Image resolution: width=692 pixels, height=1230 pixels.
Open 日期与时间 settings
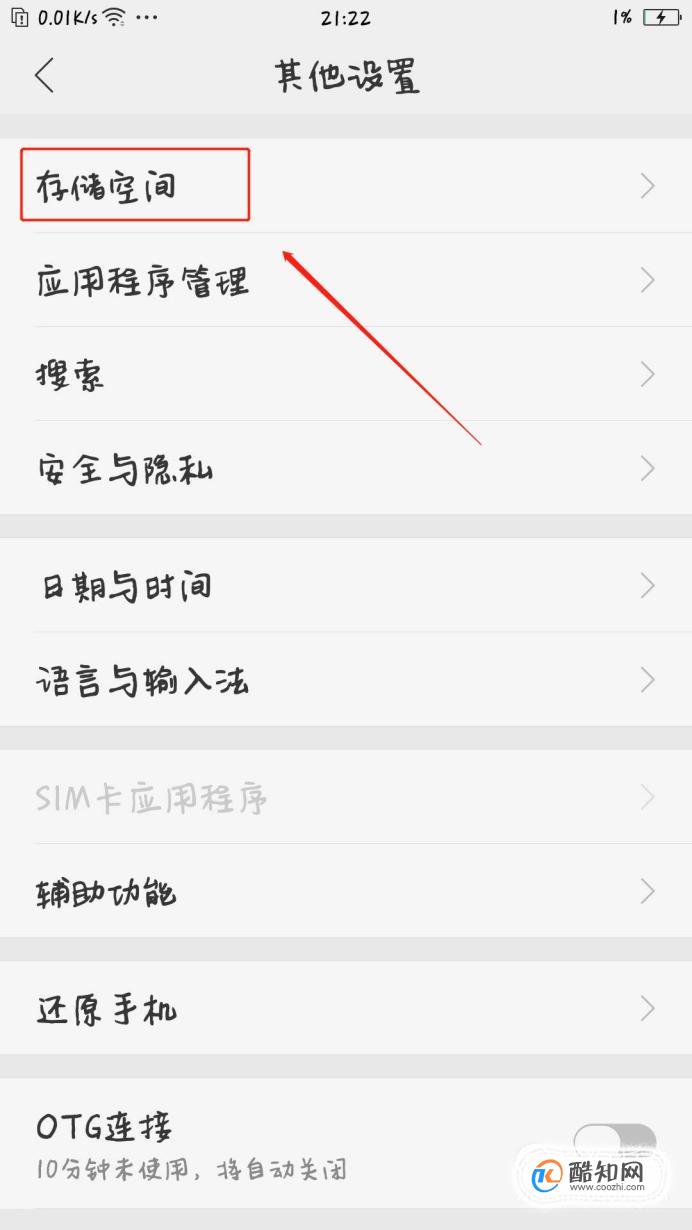(346, 585)
